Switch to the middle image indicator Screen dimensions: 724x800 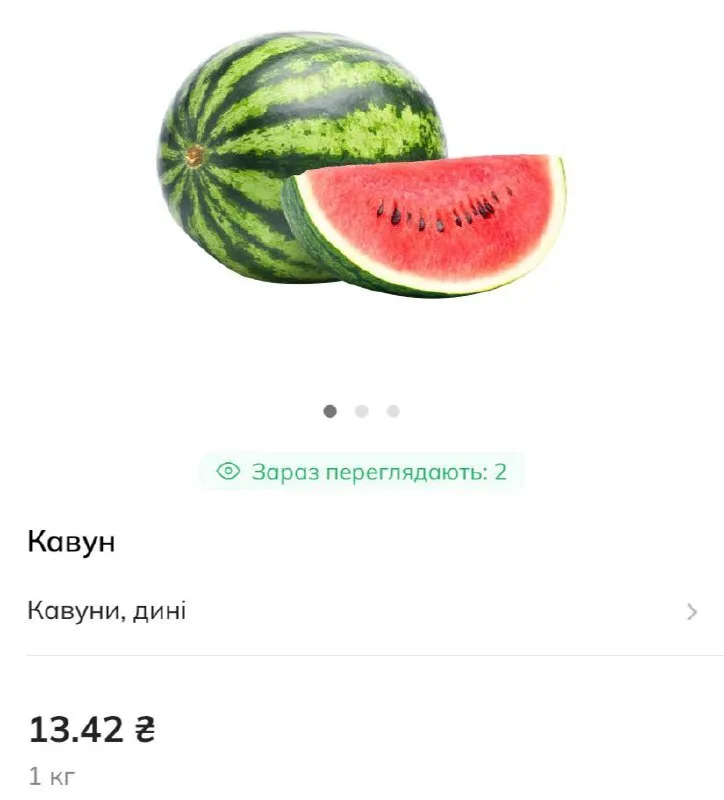click(362, 408)
